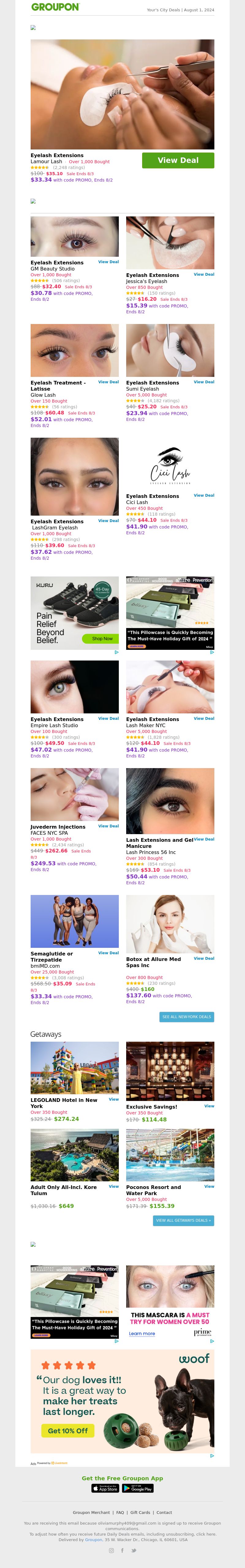Open the Sumi Eyelash deal

(x=204, y=382)
